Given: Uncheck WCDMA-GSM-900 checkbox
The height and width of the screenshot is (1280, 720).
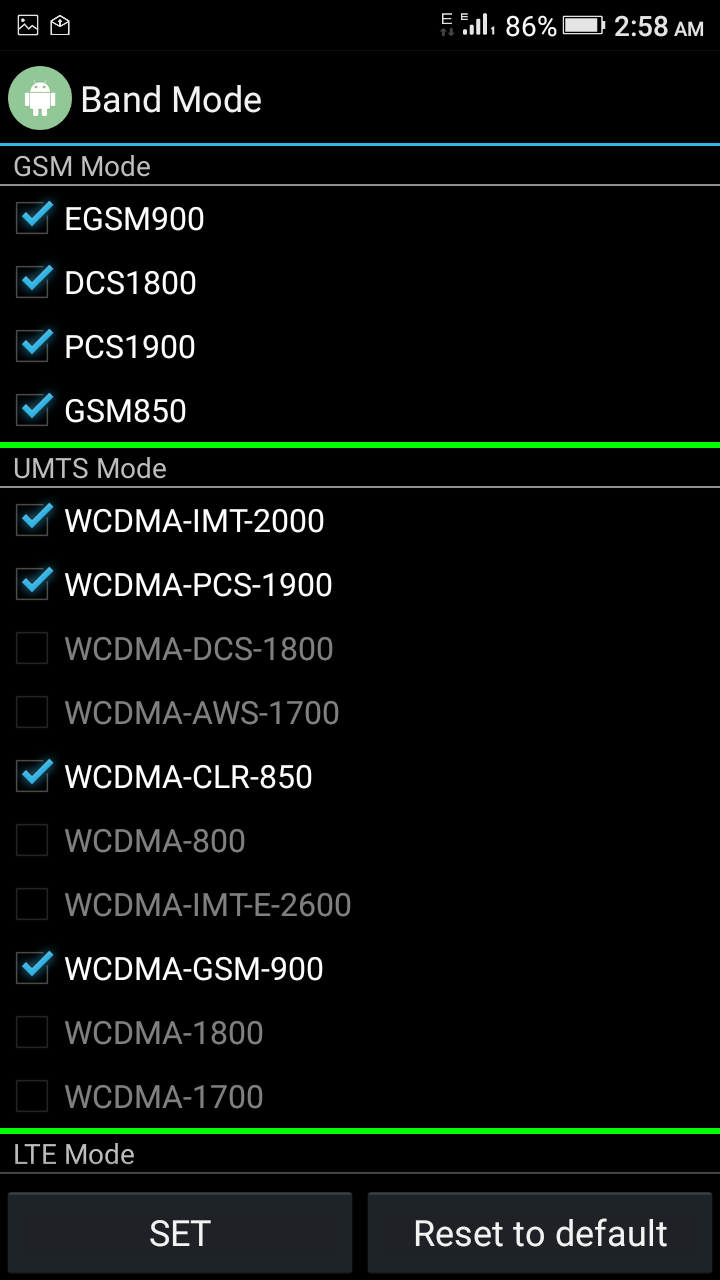Looking at the screenshot, I should pos(33,969).
